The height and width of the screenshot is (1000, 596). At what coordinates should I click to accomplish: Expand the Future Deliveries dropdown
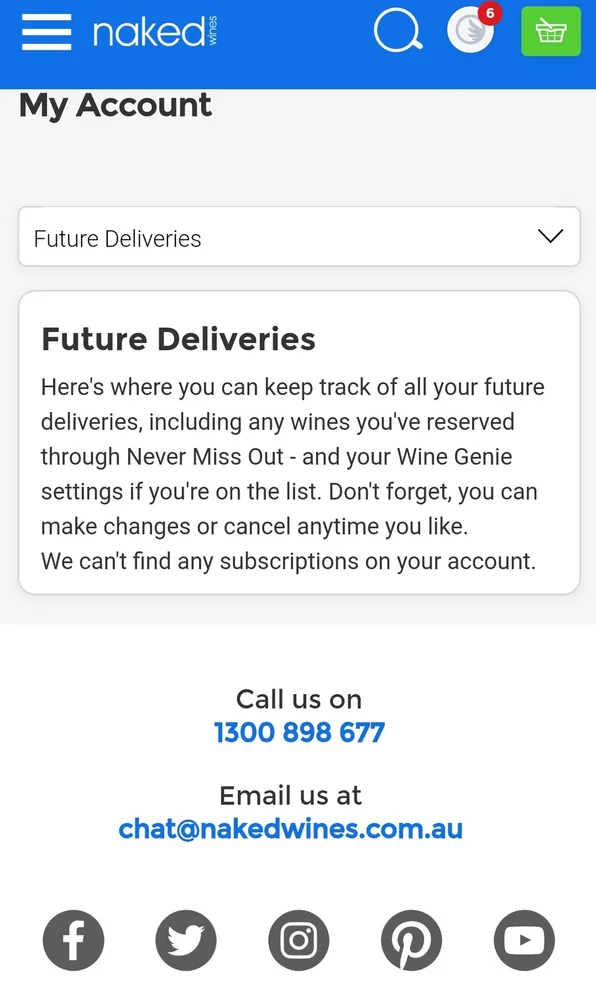(x=299, y=237)
